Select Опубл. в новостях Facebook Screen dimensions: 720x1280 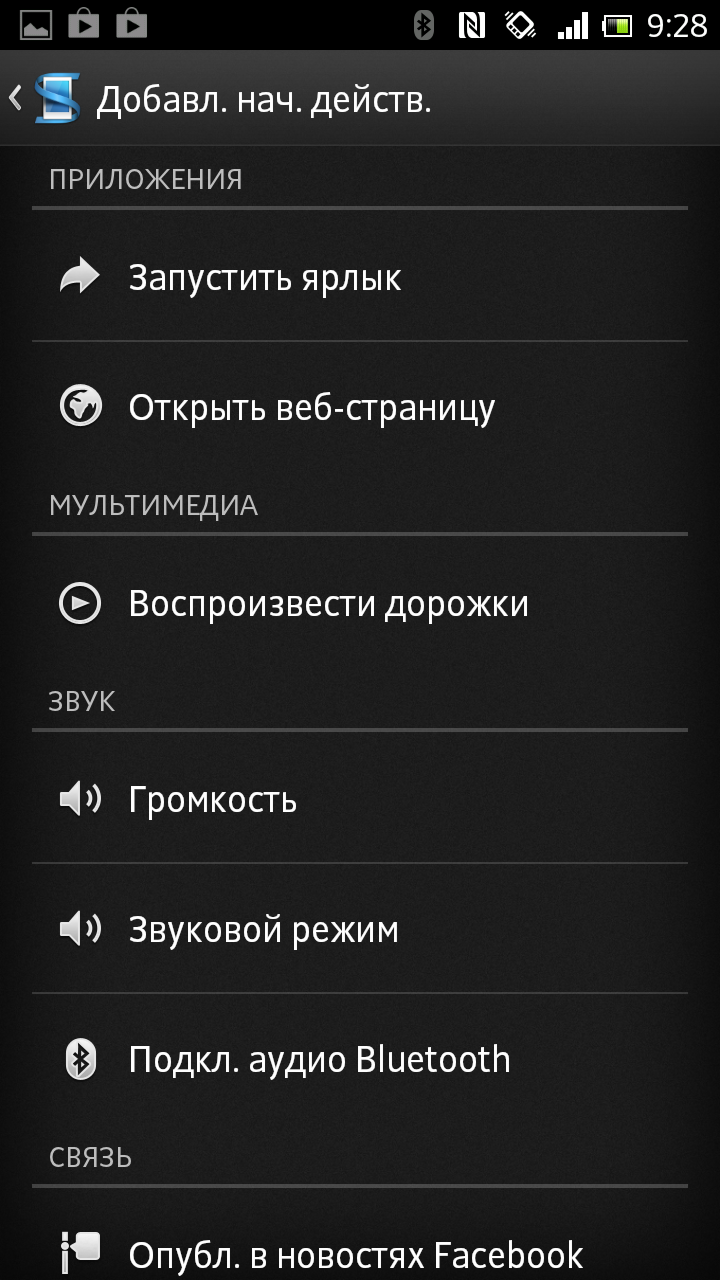pos(360,1252)
